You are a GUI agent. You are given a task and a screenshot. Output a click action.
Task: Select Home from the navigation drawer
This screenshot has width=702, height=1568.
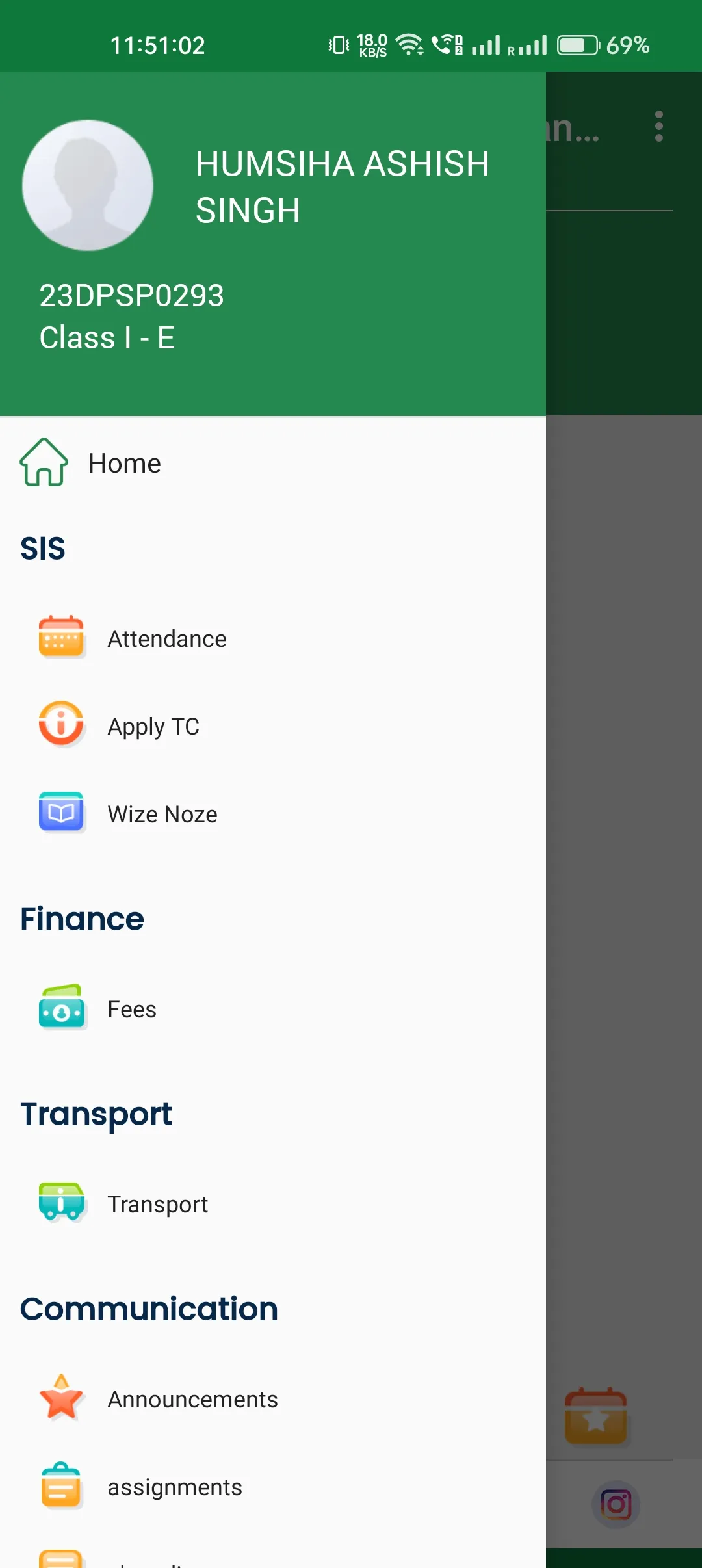[125, 463]
